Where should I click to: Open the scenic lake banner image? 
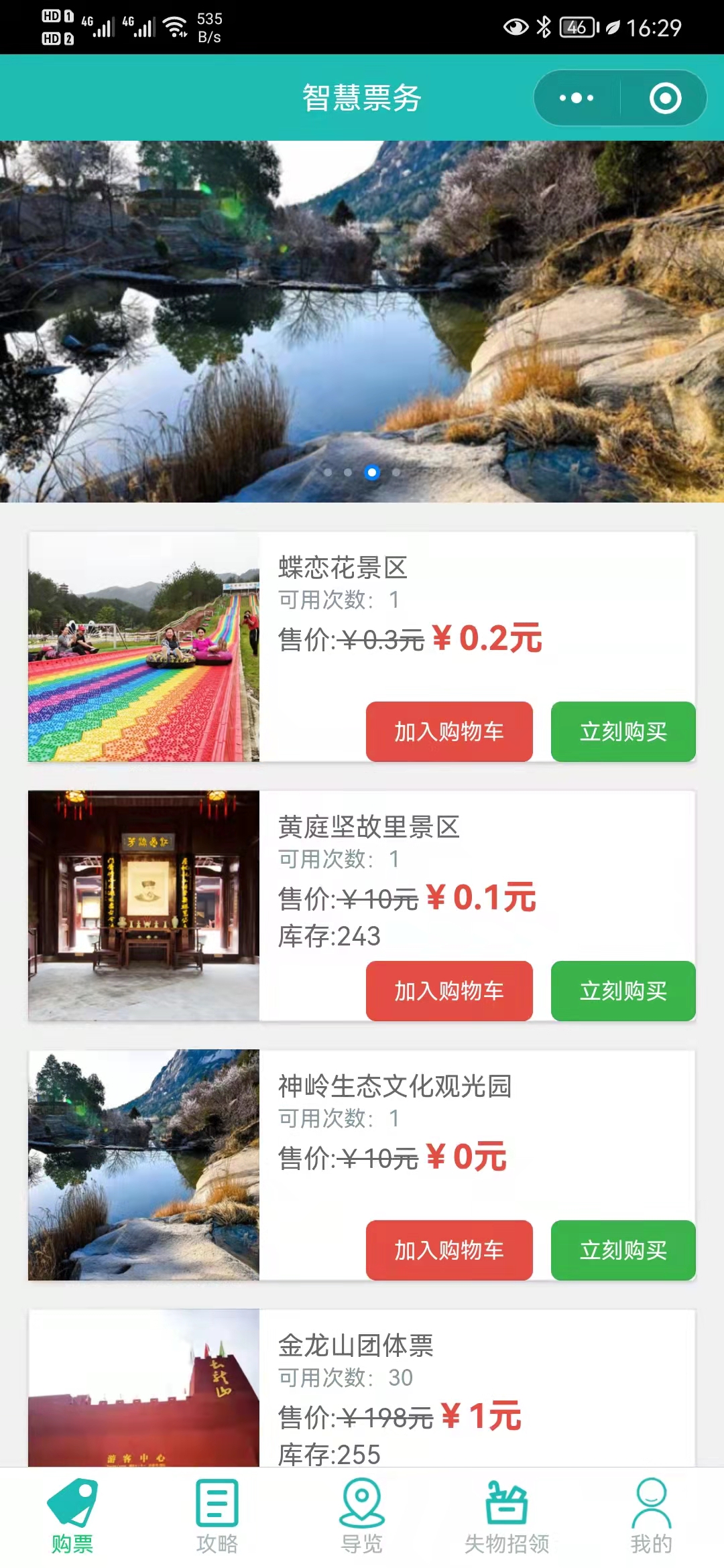click(x=362, y=322)
